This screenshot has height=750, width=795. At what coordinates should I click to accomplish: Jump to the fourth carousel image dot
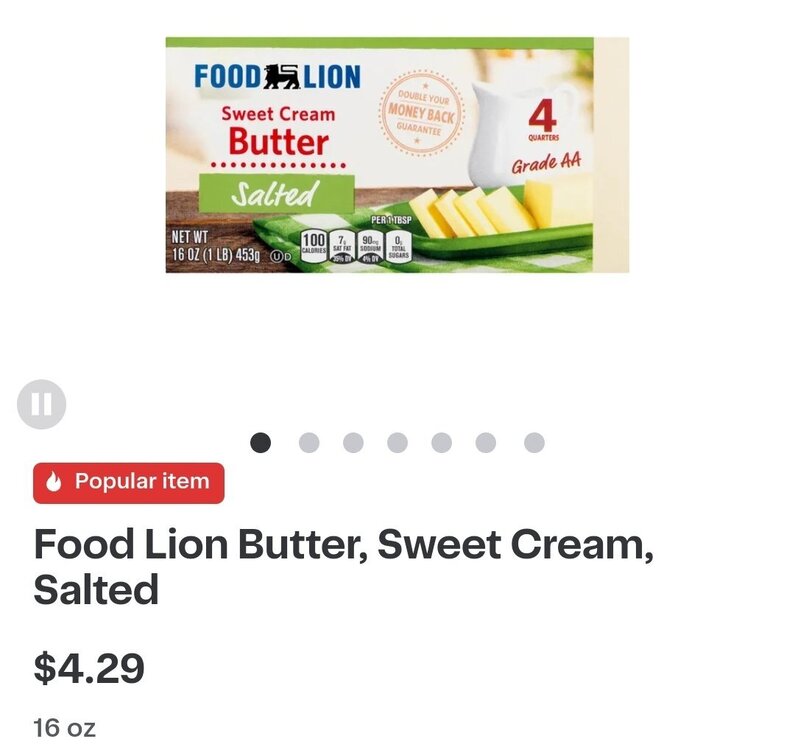pyautogui.click(x=398, y=442)
